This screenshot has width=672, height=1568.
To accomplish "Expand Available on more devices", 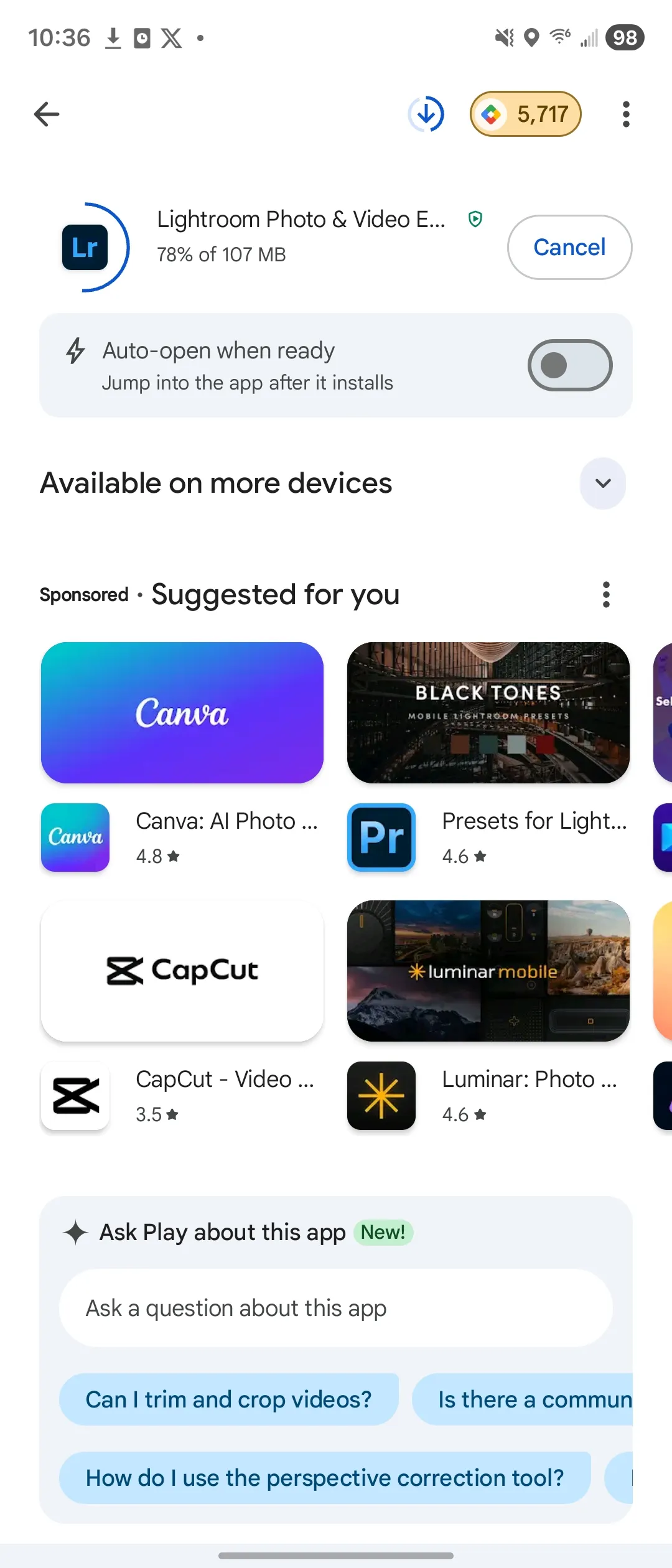I will tap(602, 483).
